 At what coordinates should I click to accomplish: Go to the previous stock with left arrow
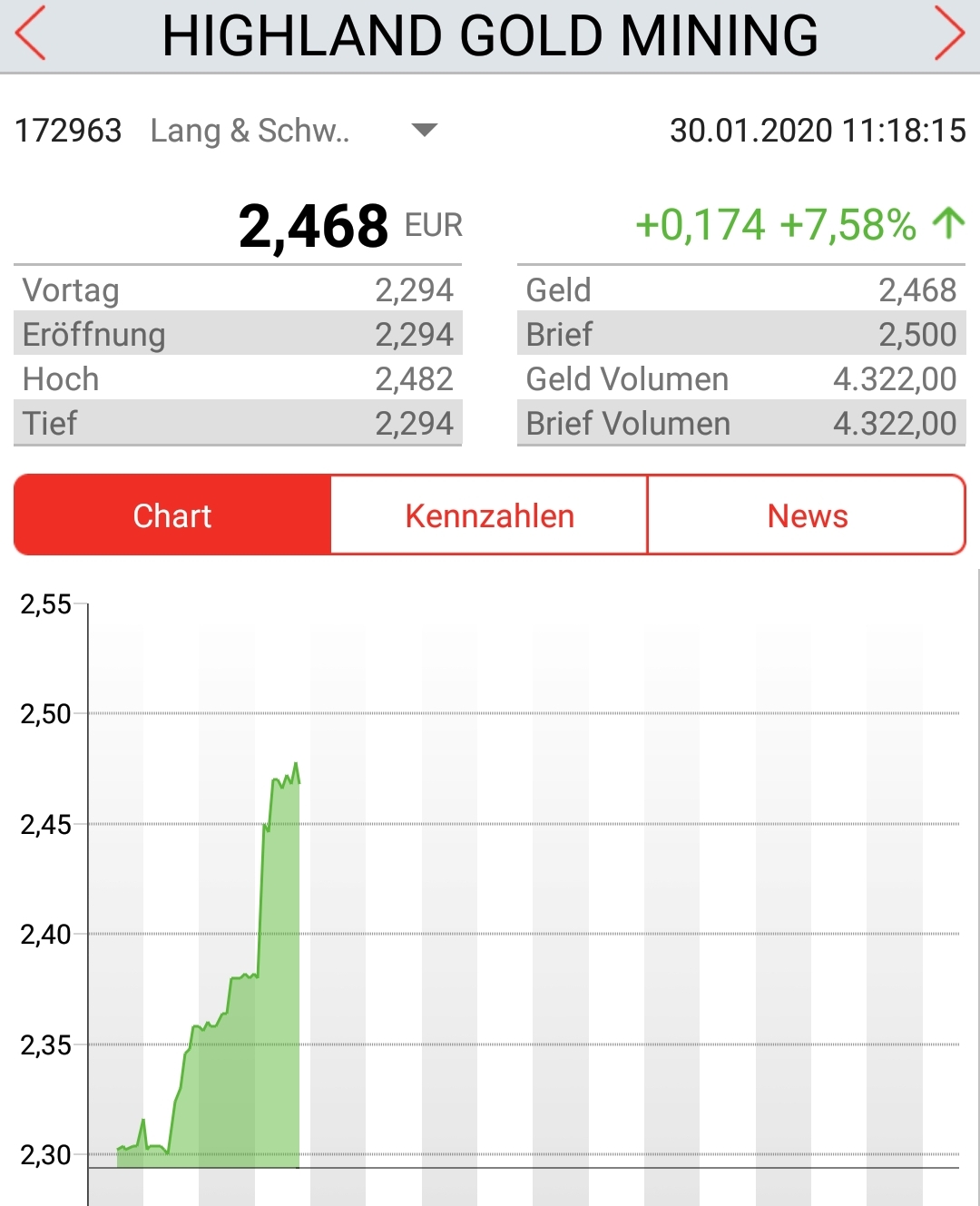coord(31,34)
